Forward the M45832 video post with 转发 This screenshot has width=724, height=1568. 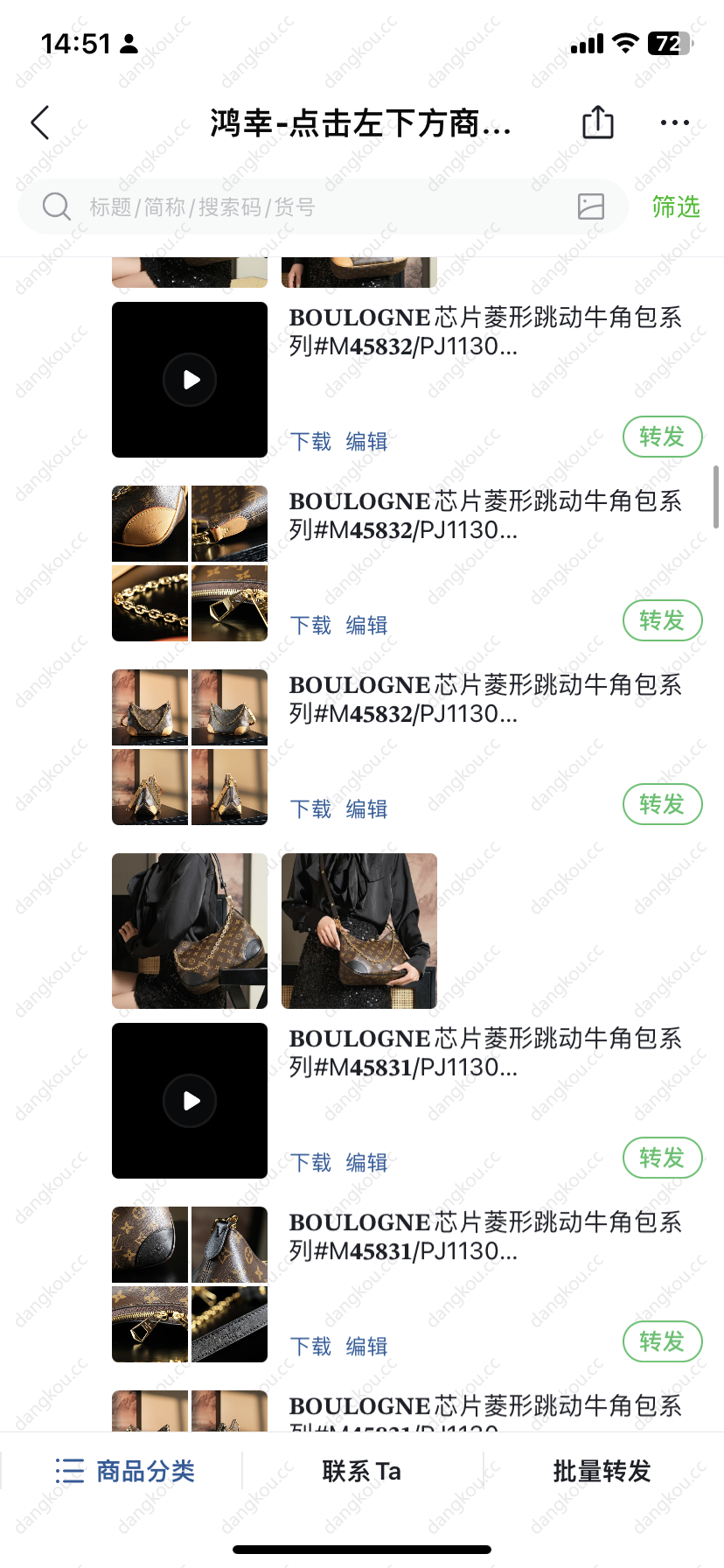pos(662,437)
